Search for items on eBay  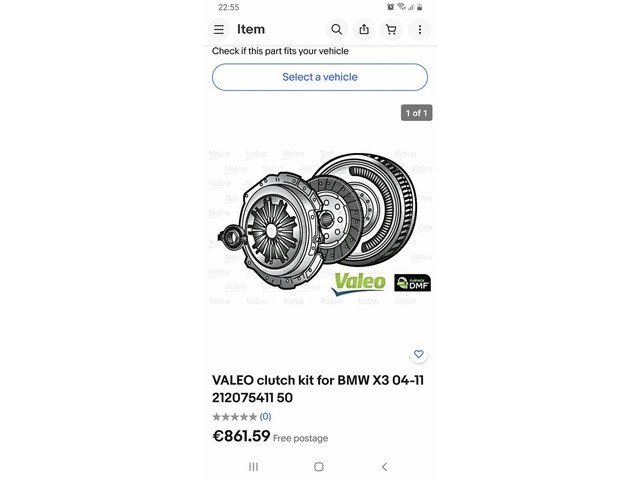[337, 30]
